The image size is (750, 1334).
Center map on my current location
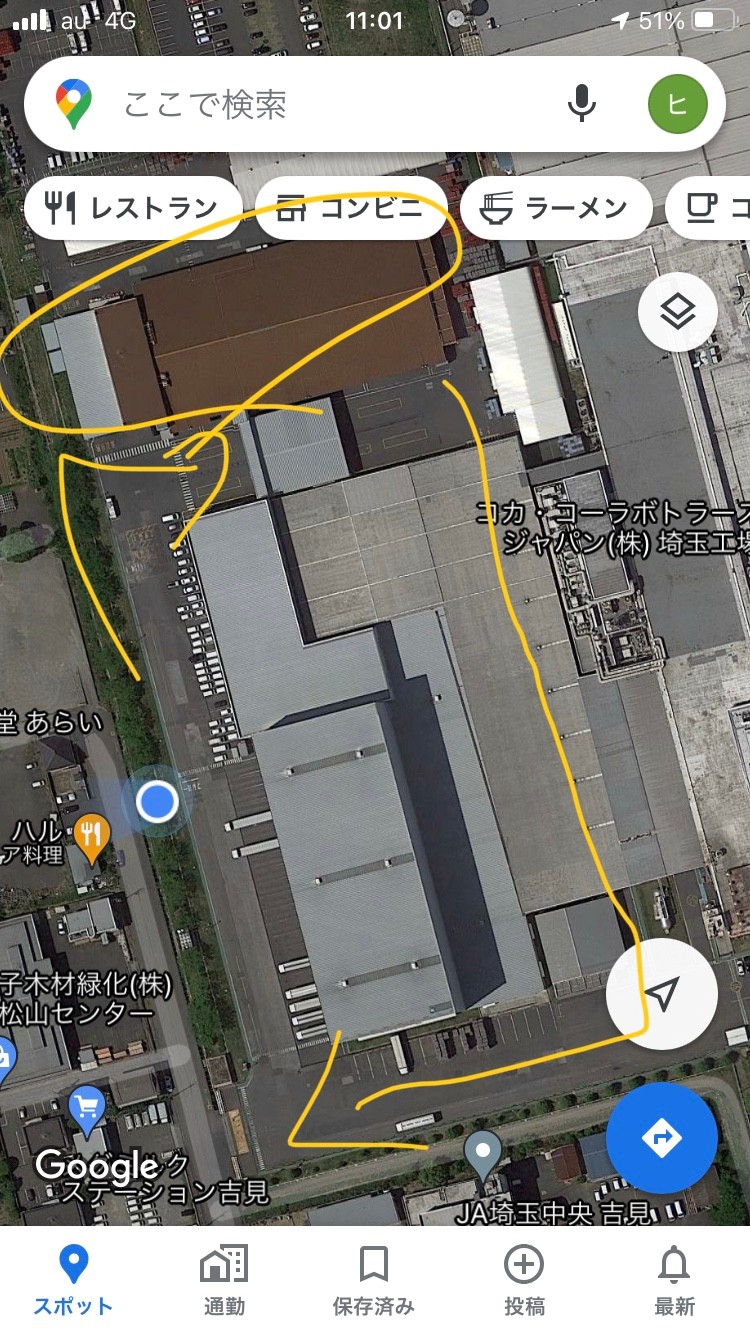(x=661, y=994)
